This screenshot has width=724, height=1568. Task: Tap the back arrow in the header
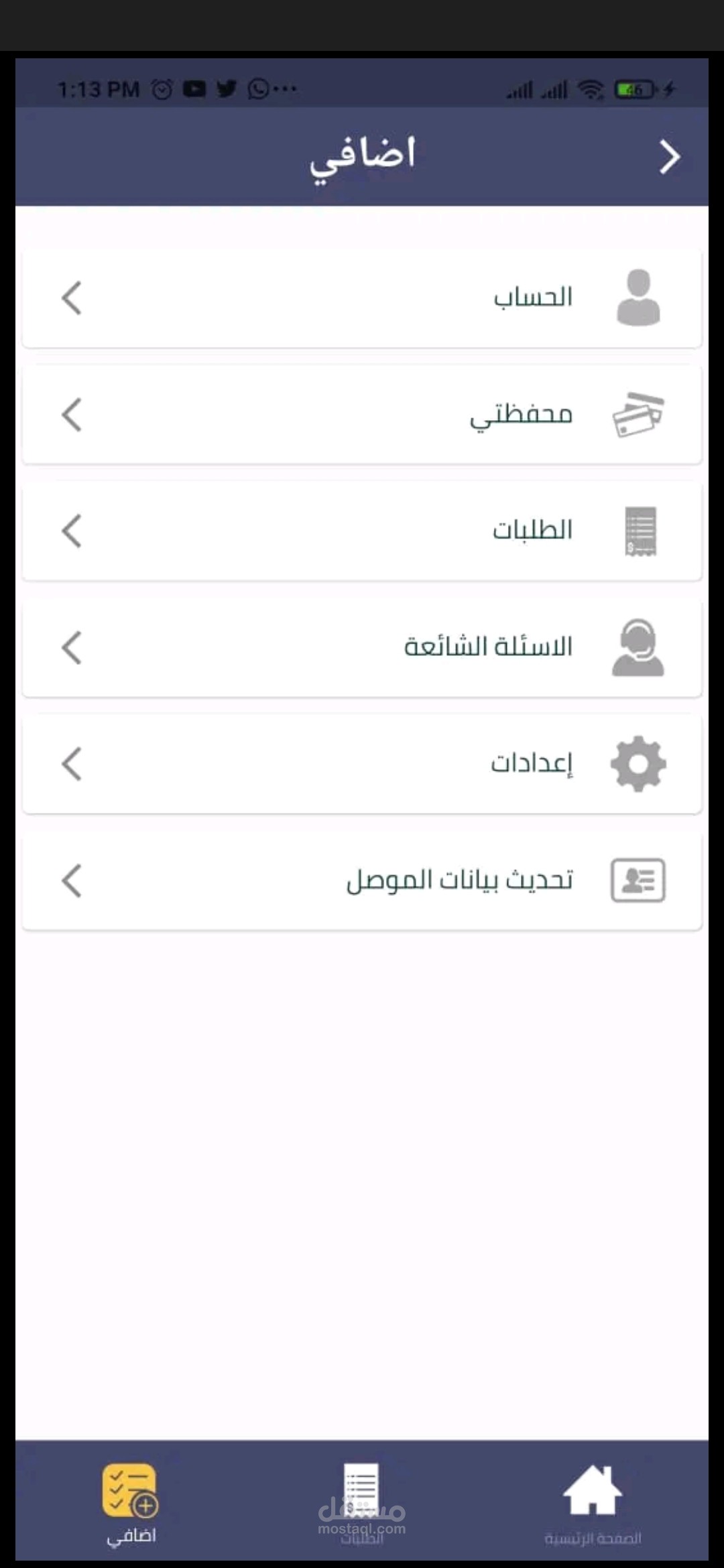pyautogui.click(x=669, y=157)
